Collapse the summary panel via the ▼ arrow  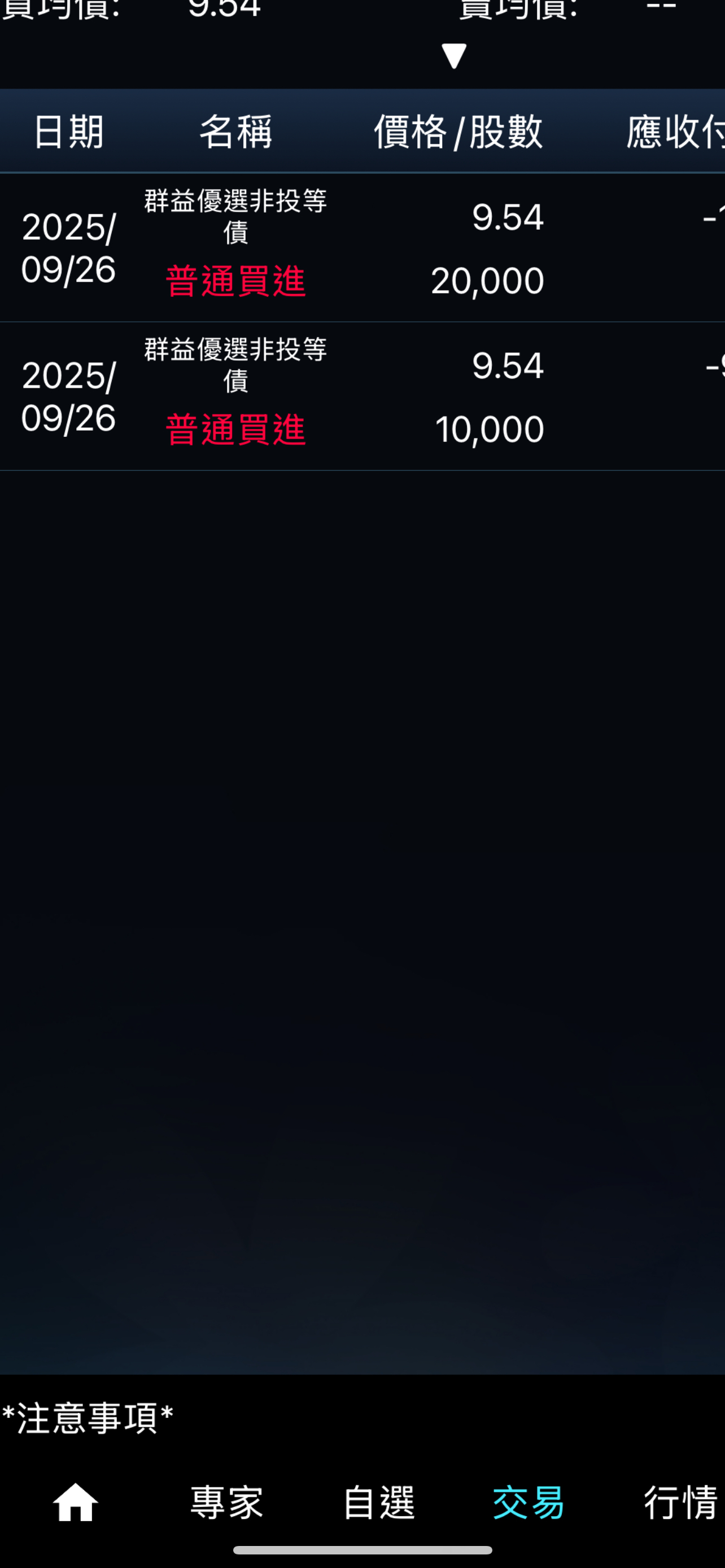453,56
